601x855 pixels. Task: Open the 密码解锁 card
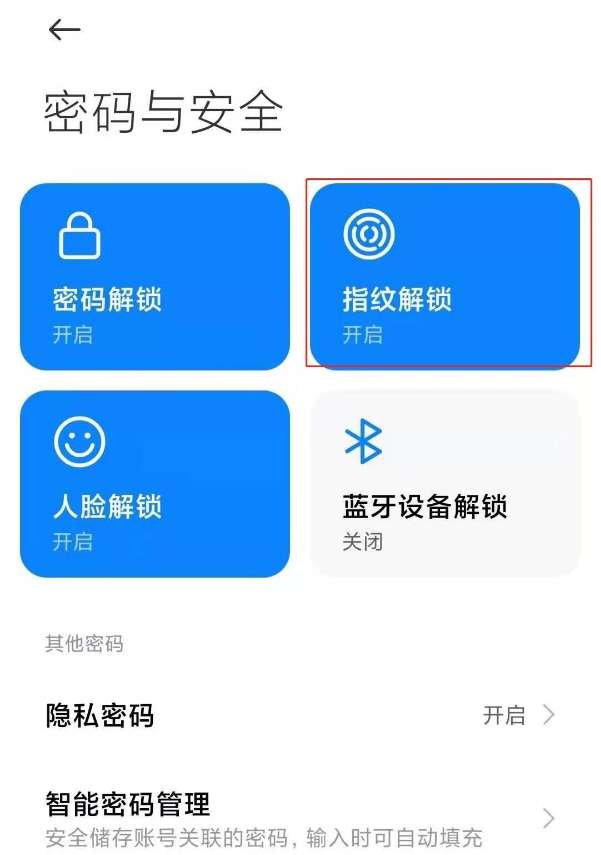(x=155, y=277)
